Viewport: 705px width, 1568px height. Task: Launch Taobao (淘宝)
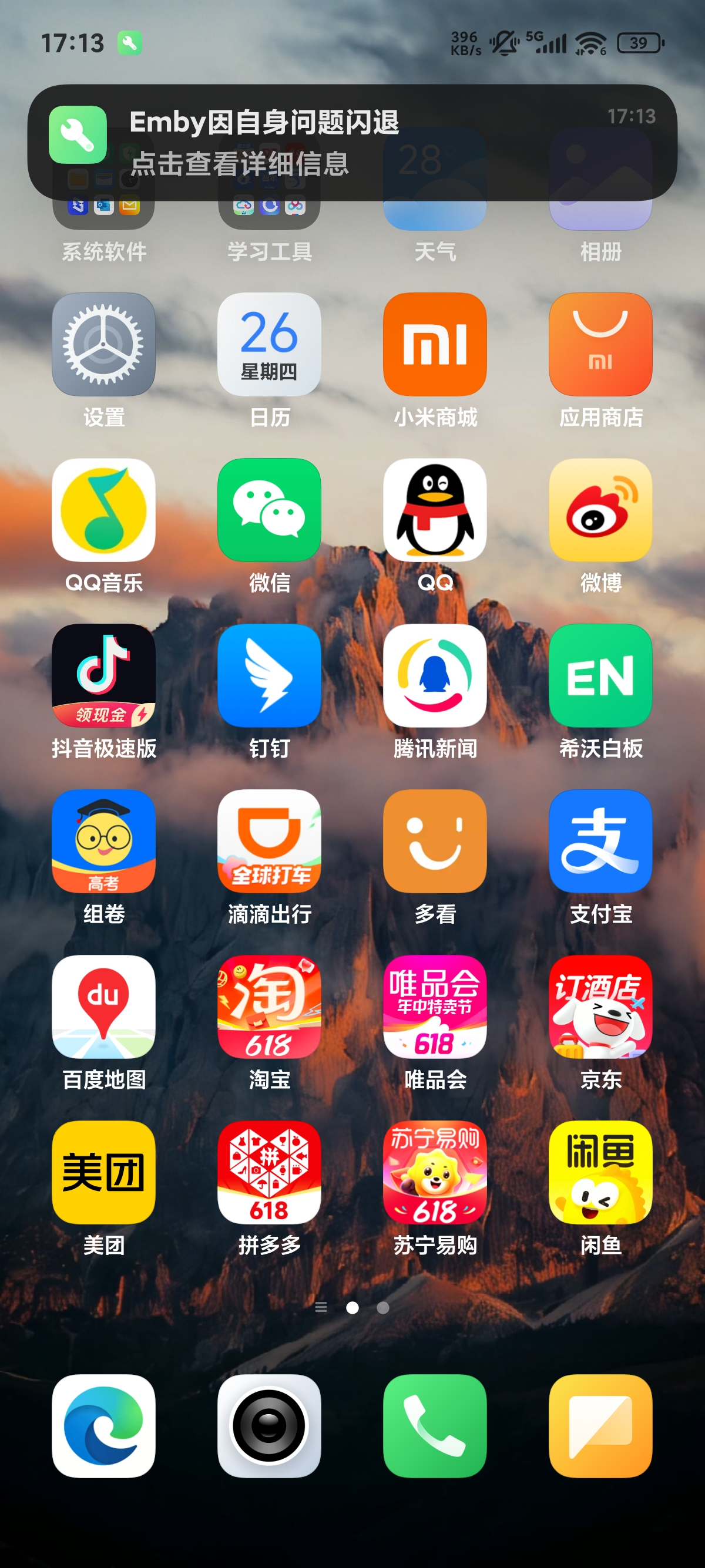[269, 1007]
